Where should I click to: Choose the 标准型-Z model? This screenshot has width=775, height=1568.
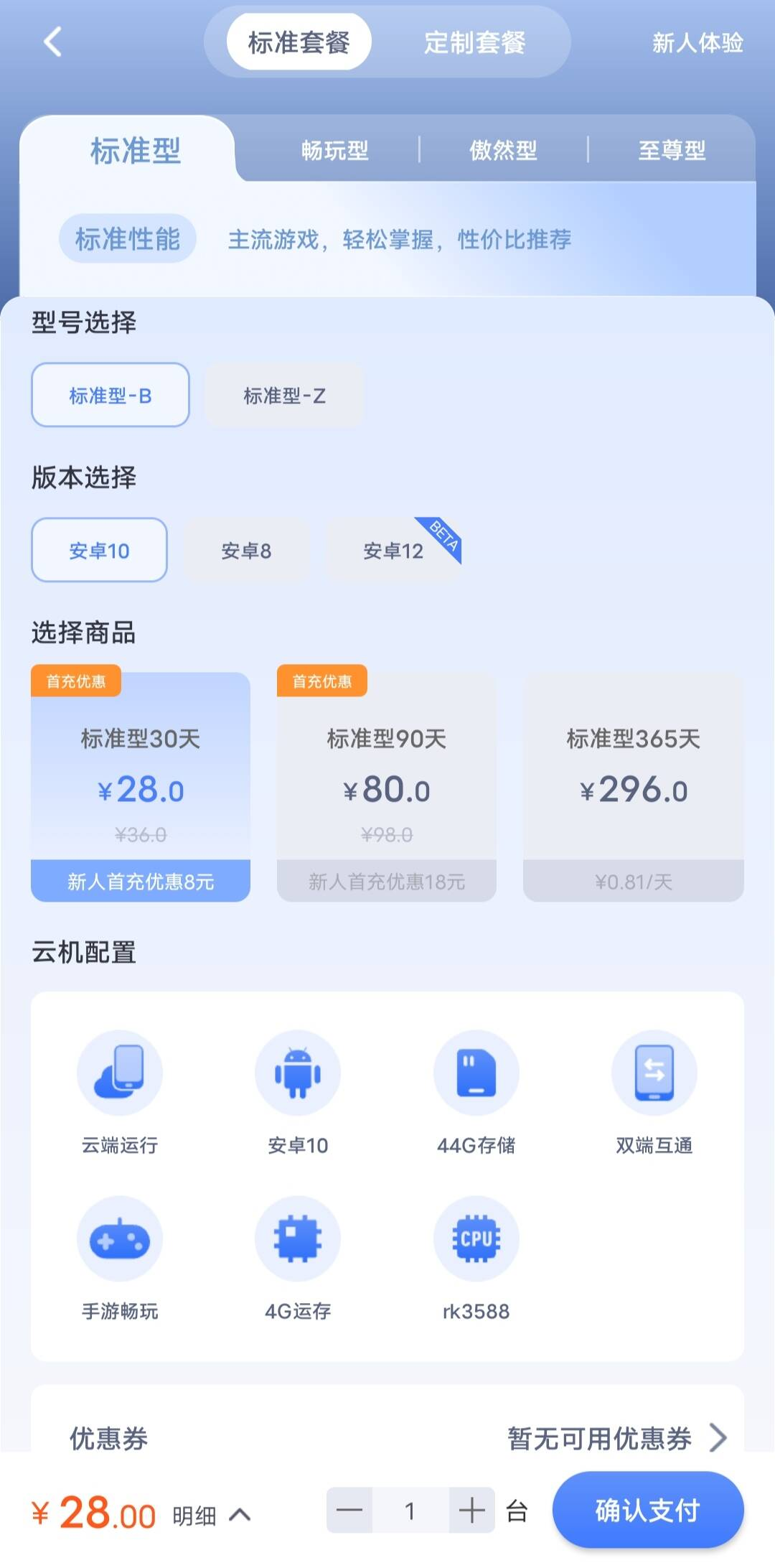284,396
